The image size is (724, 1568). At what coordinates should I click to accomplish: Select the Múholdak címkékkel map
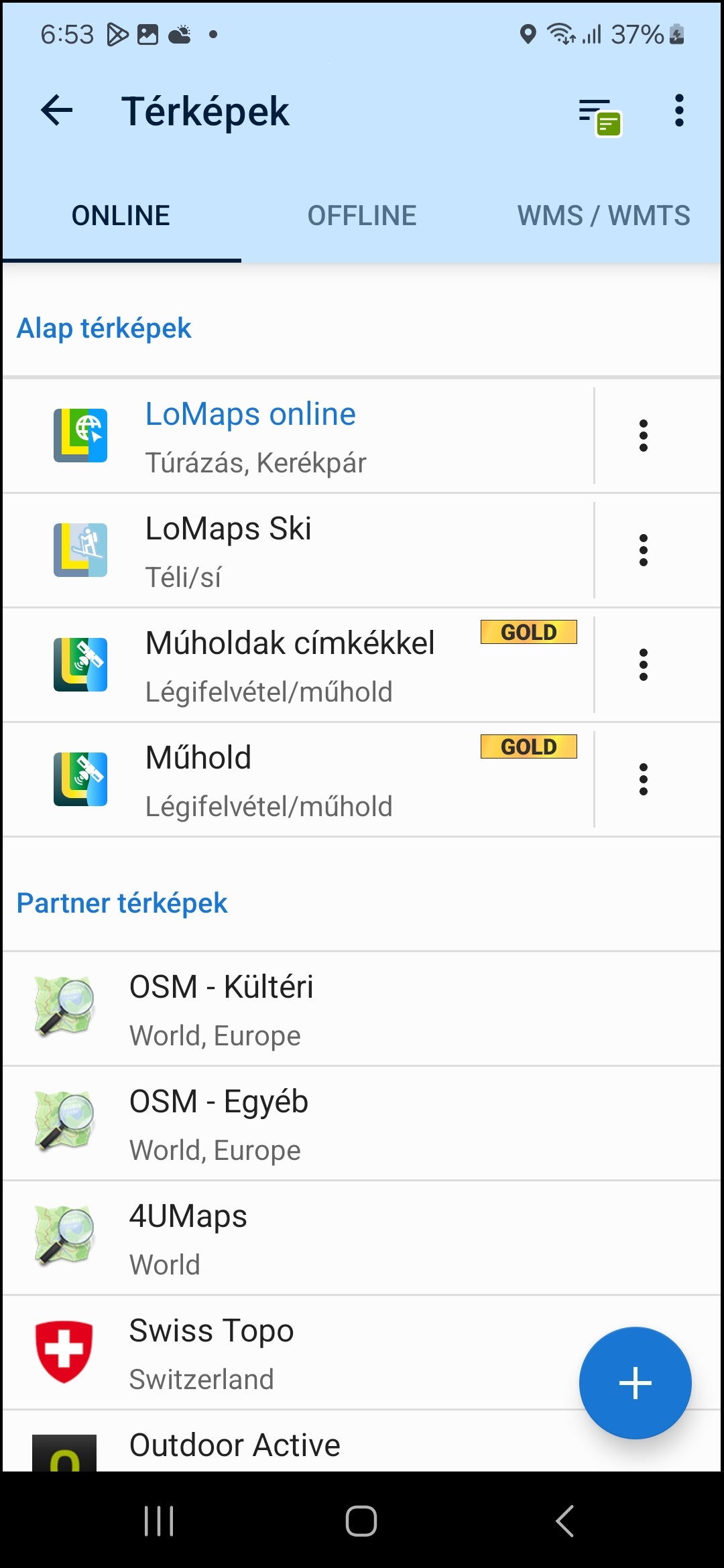click(x=298, y=665)
